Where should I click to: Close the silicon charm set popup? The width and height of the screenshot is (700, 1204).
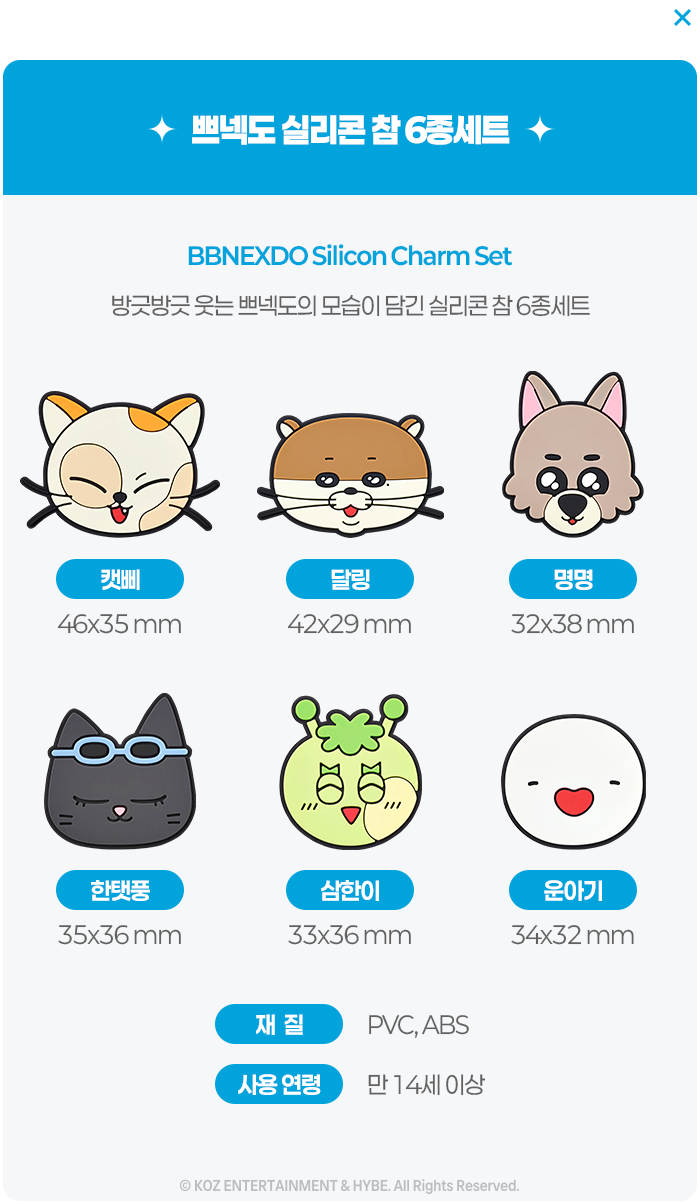682,17
